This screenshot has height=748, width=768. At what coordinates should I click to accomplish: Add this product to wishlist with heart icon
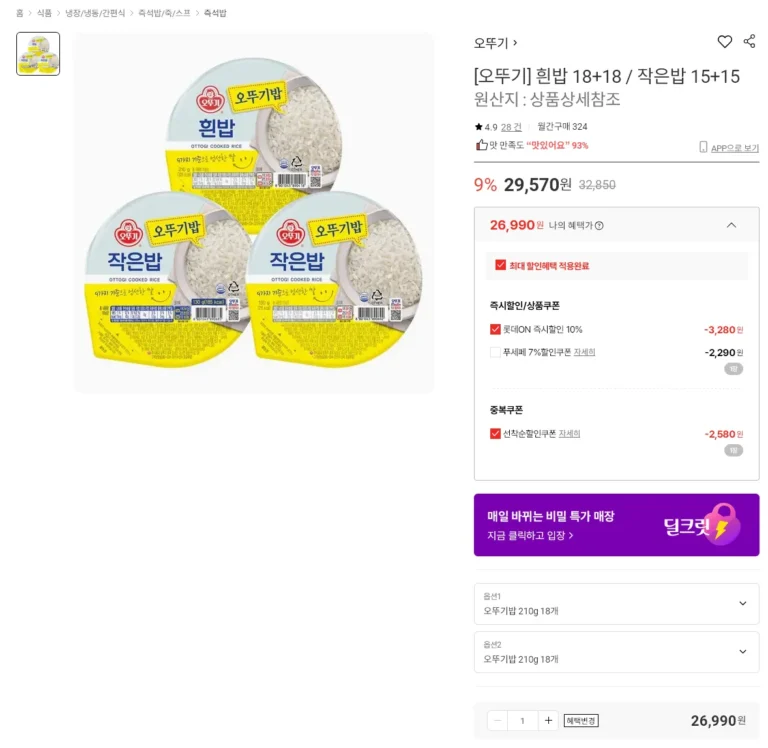tap(724, 42)
